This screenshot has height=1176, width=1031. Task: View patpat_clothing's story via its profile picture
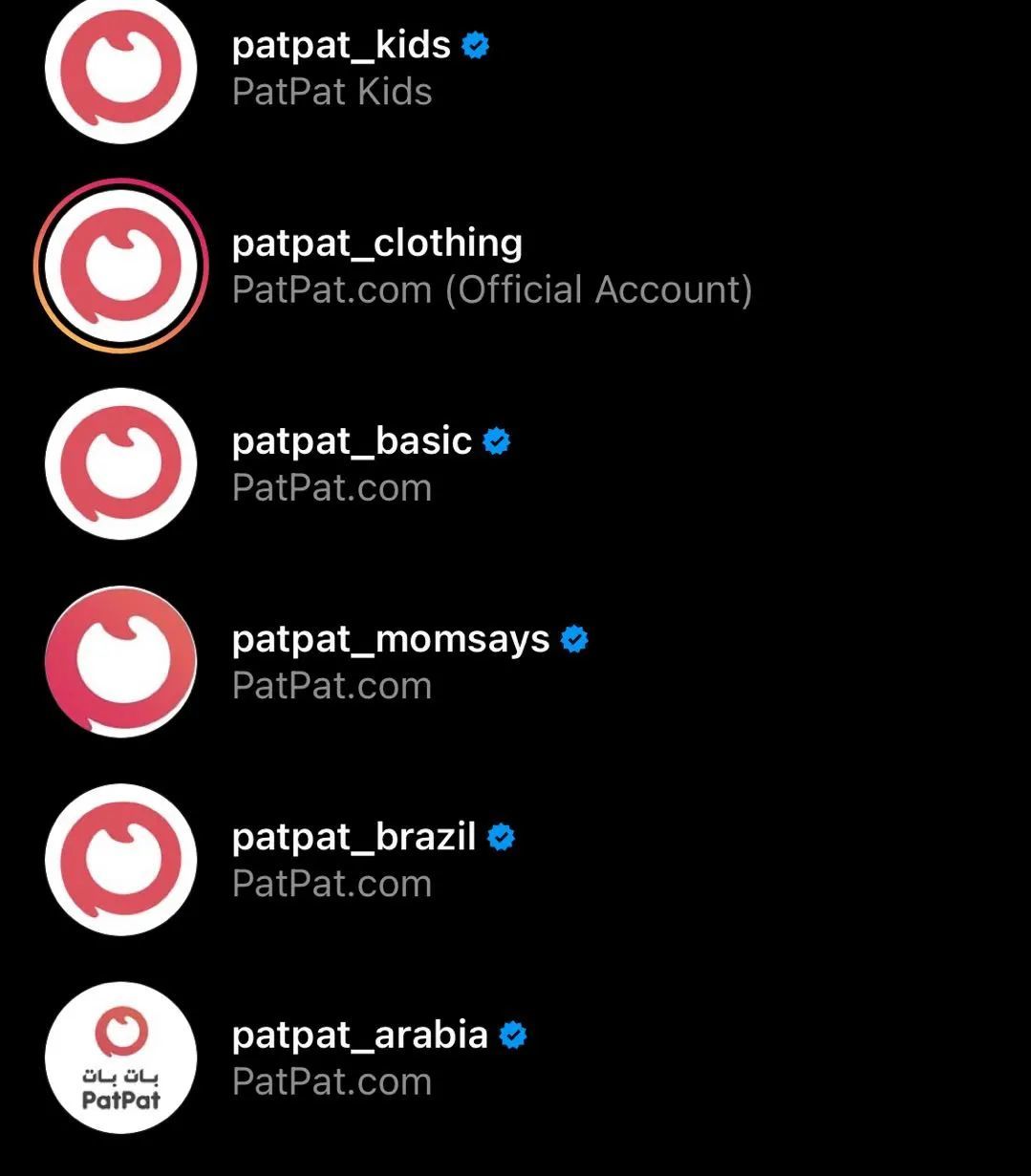120,266
